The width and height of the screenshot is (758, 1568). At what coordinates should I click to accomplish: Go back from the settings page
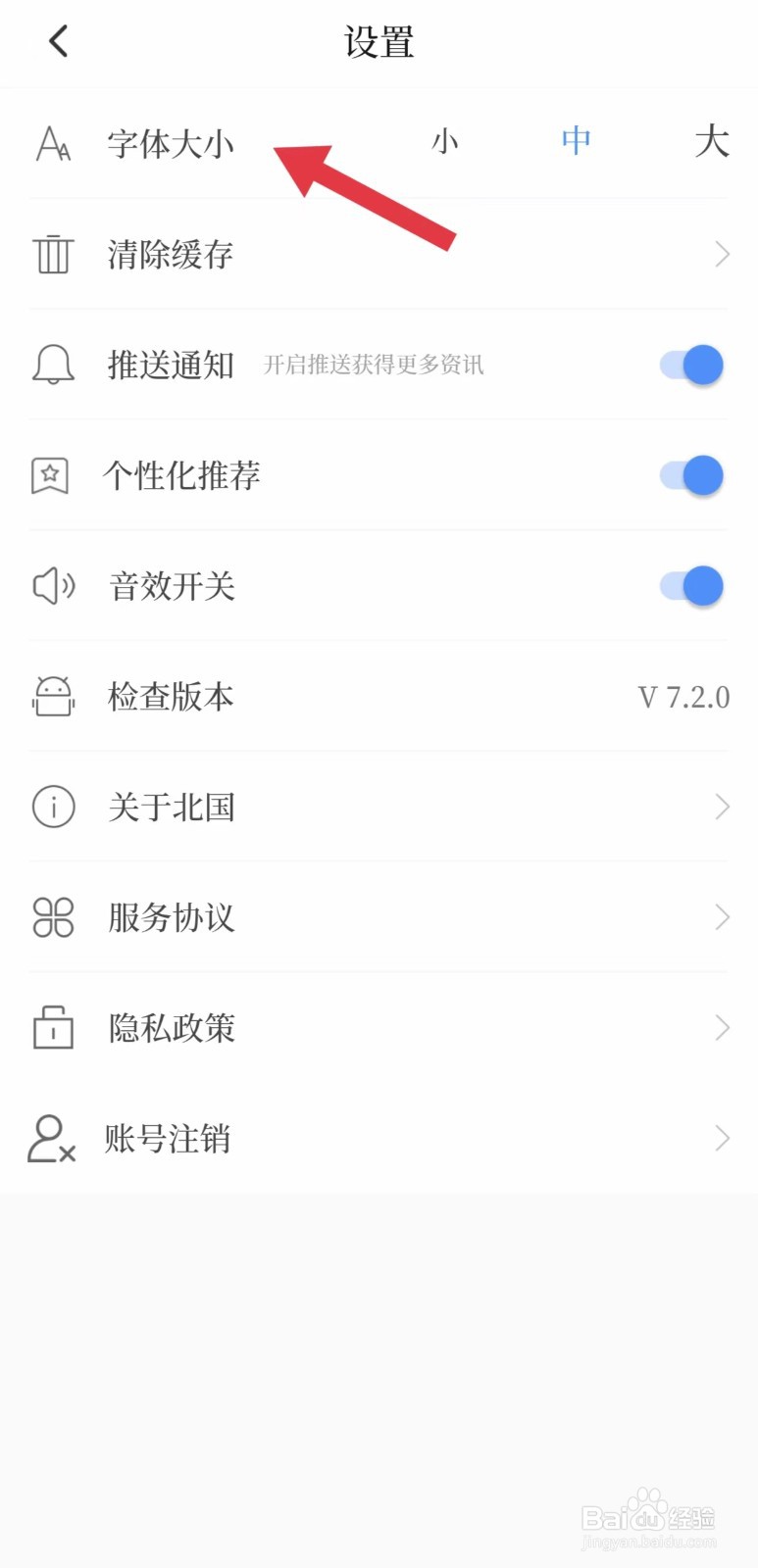(59, 41)
